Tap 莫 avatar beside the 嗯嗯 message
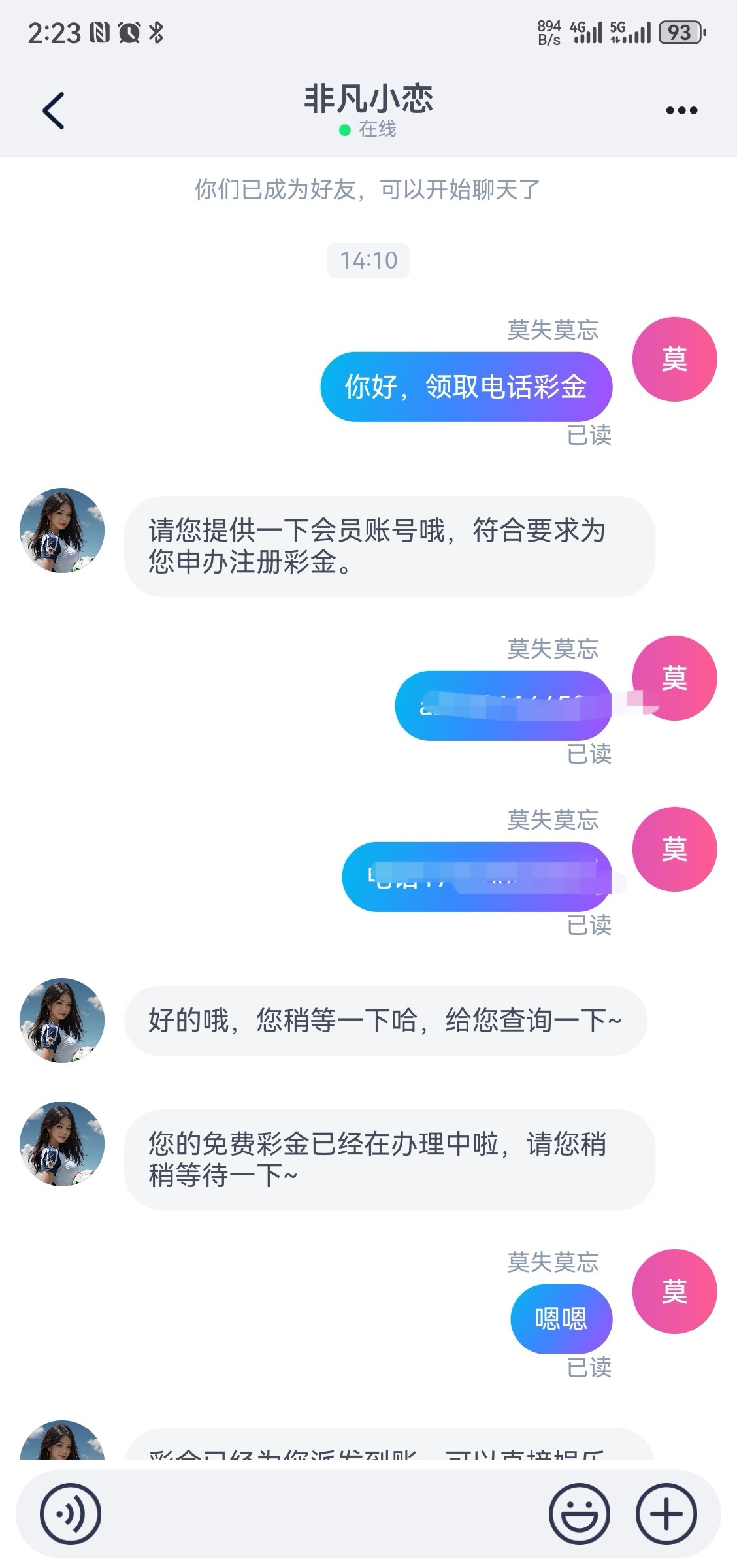This screenshot has width=737, height=1568. pos(674,1291)
